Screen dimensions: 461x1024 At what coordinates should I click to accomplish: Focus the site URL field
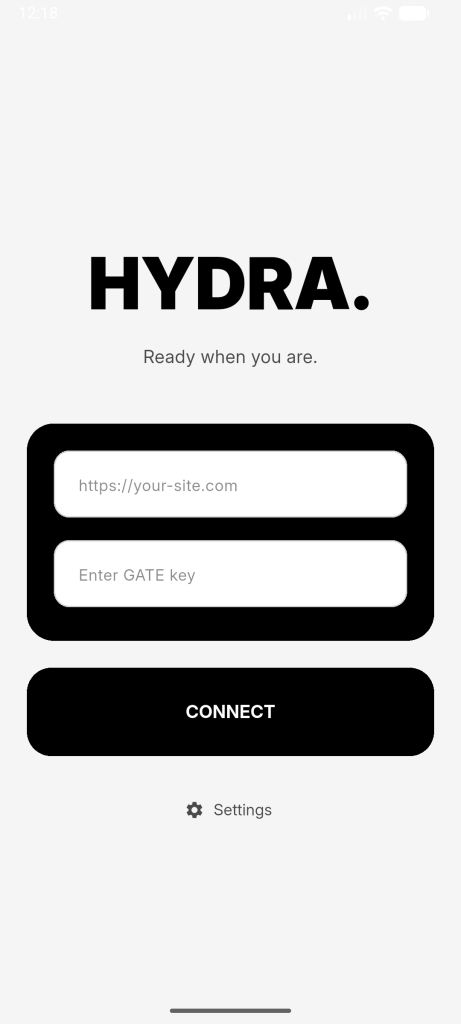[x=230, y=484]
